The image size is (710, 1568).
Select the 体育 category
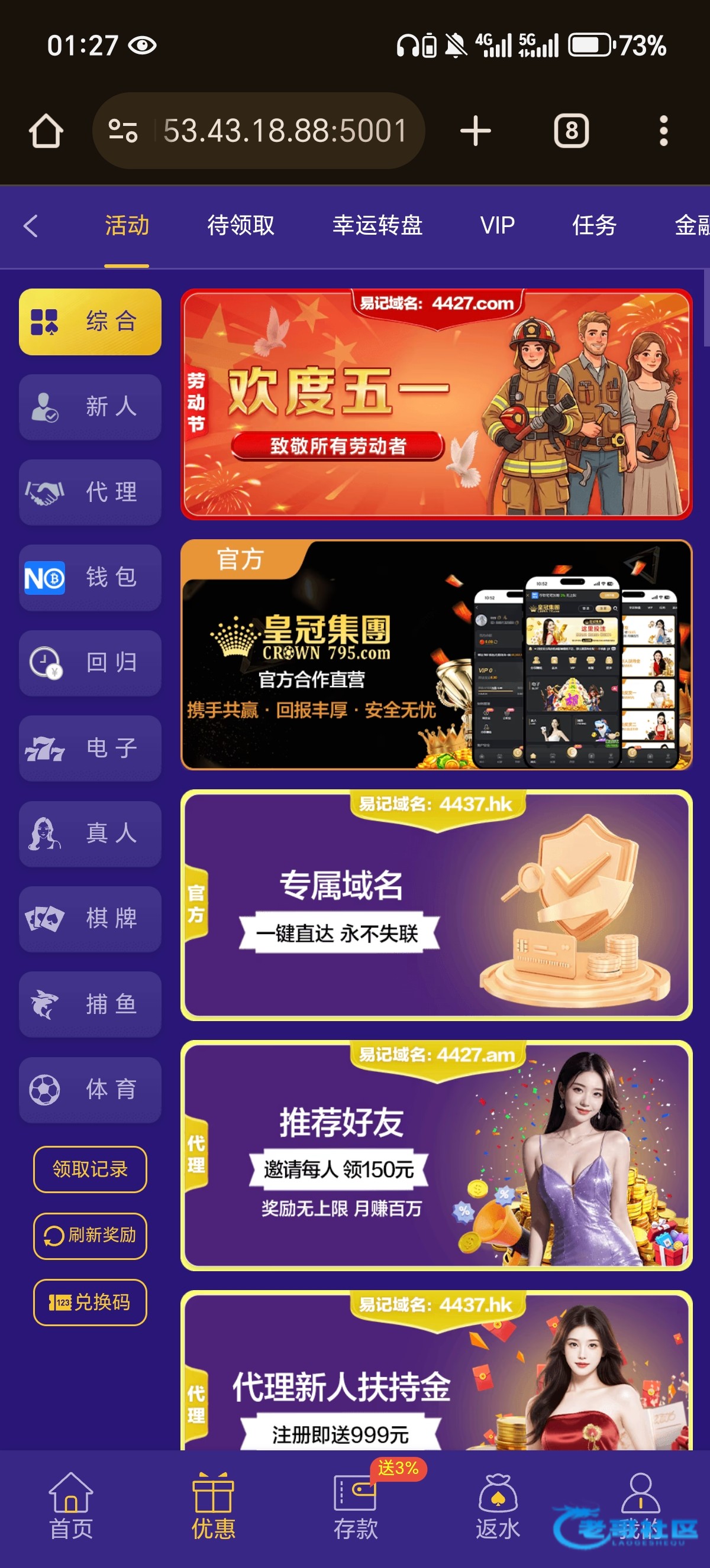coord(90,1089)
